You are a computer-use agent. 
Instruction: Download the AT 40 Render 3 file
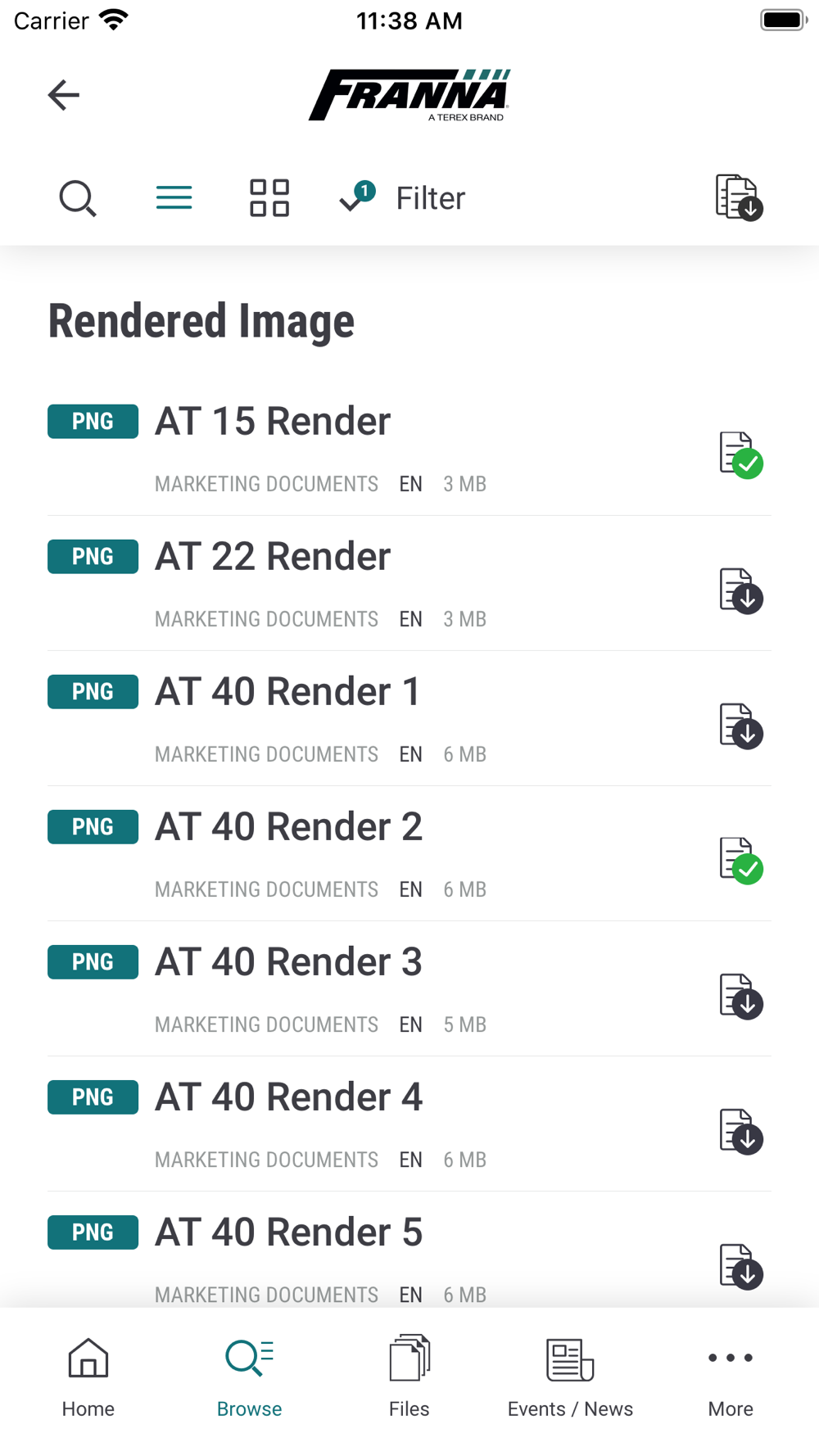coord(741,996)
